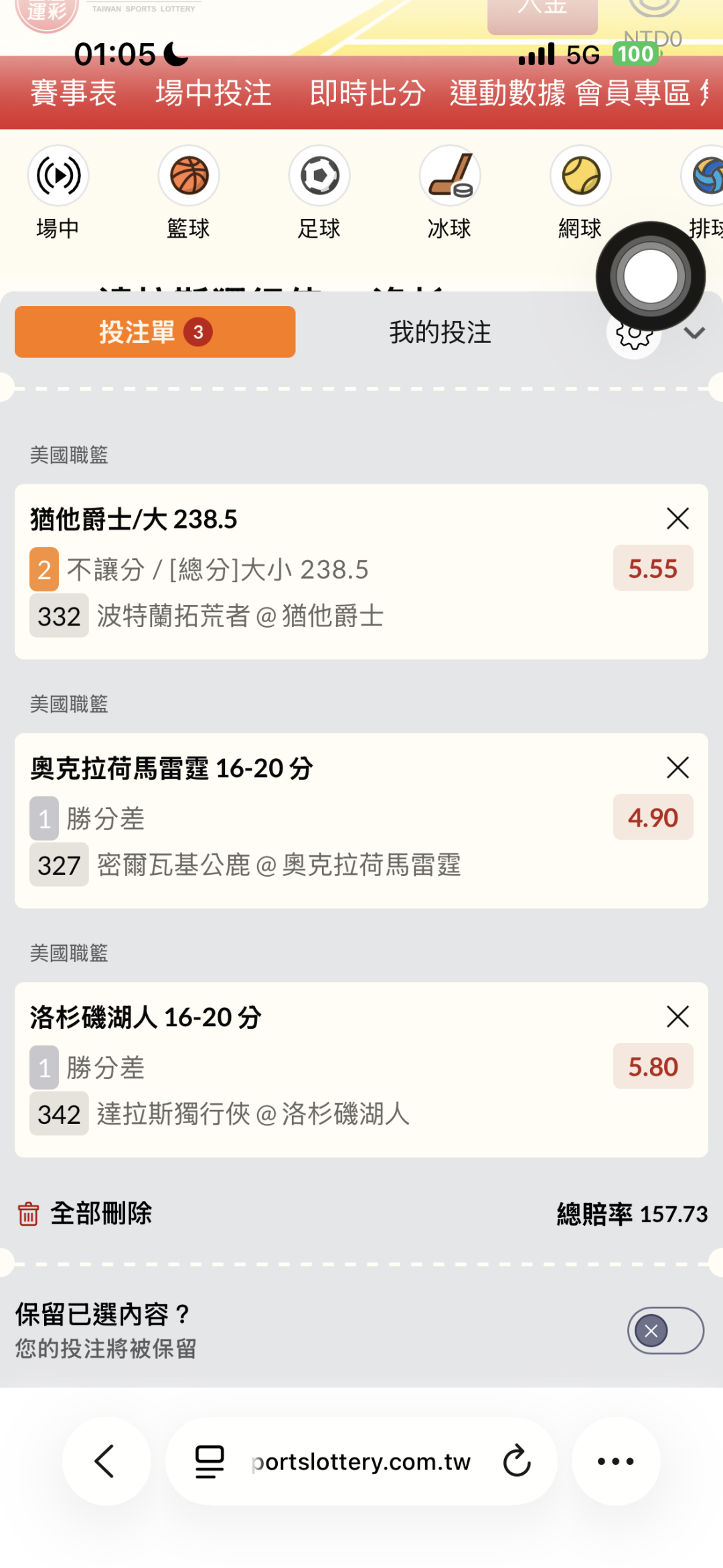The width and height of the screenshot is (723, 1568).
Task: Reload the page in browser bar
Action: pyautogui.click(x=517, y=1462)
